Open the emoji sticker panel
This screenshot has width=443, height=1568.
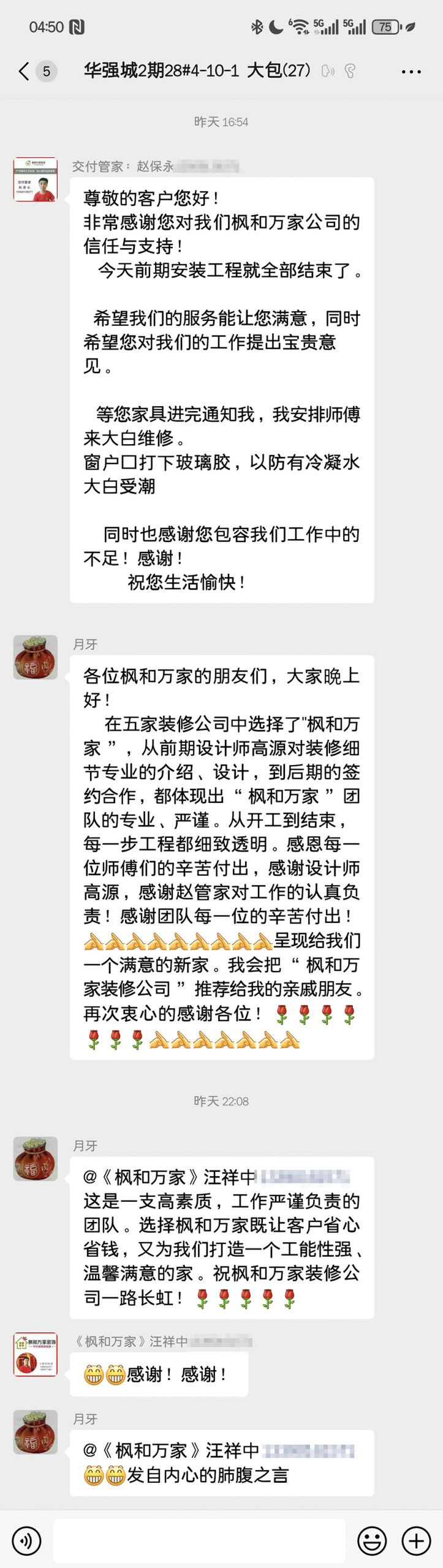[x=372, y=1540]
